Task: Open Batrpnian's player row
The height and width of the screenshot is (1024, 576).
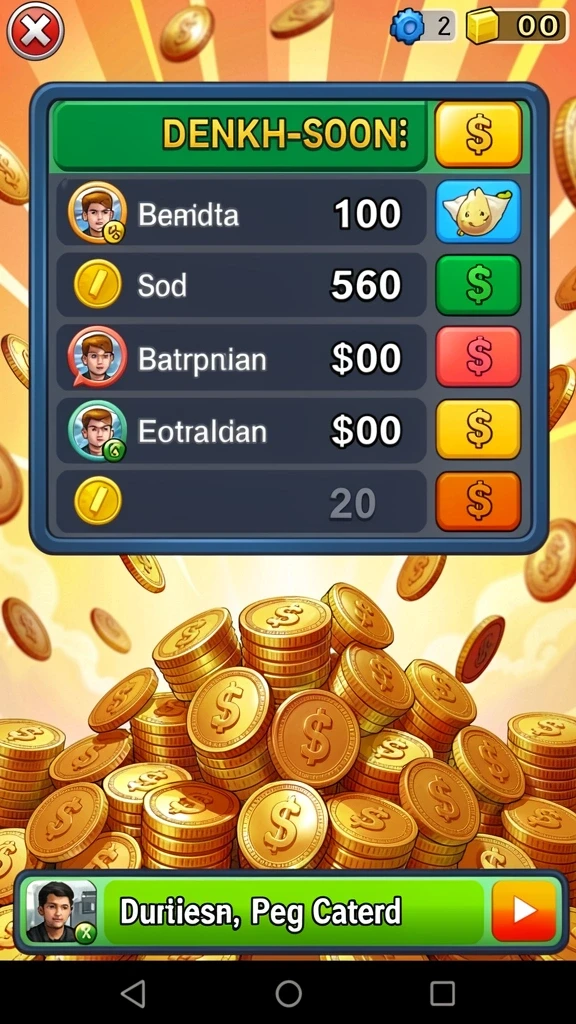Action: [241, 357]
